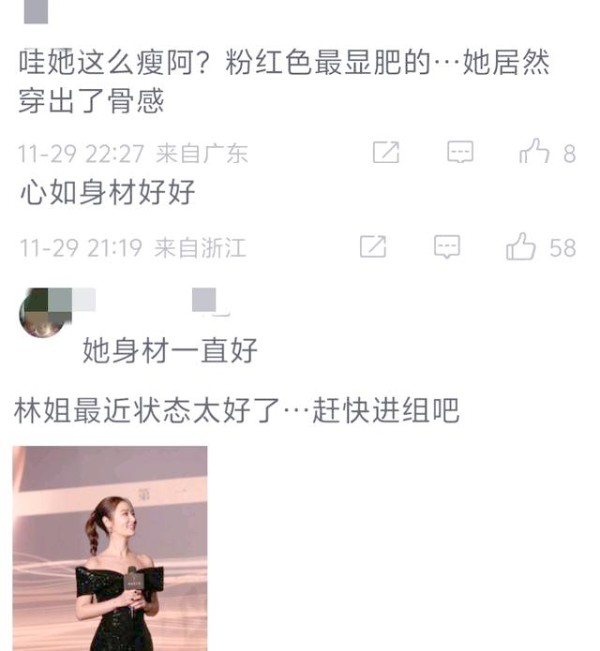Like the comment with 8 likes

click(x=534, y=153)
